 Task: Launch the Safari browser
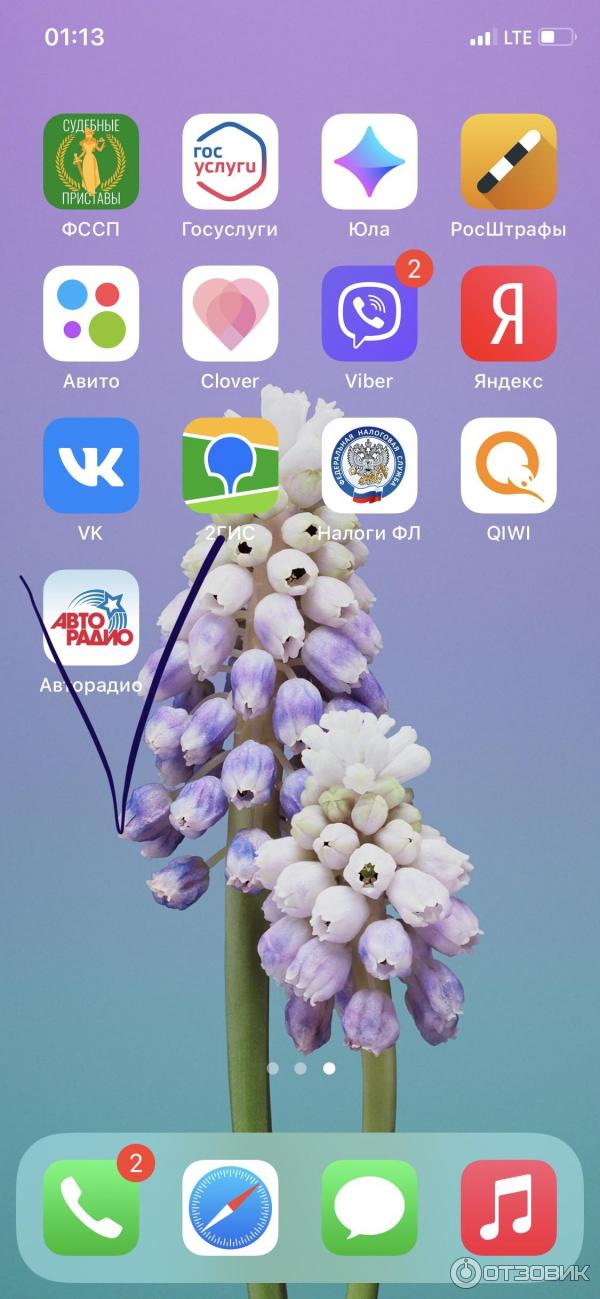[230, 1207]
